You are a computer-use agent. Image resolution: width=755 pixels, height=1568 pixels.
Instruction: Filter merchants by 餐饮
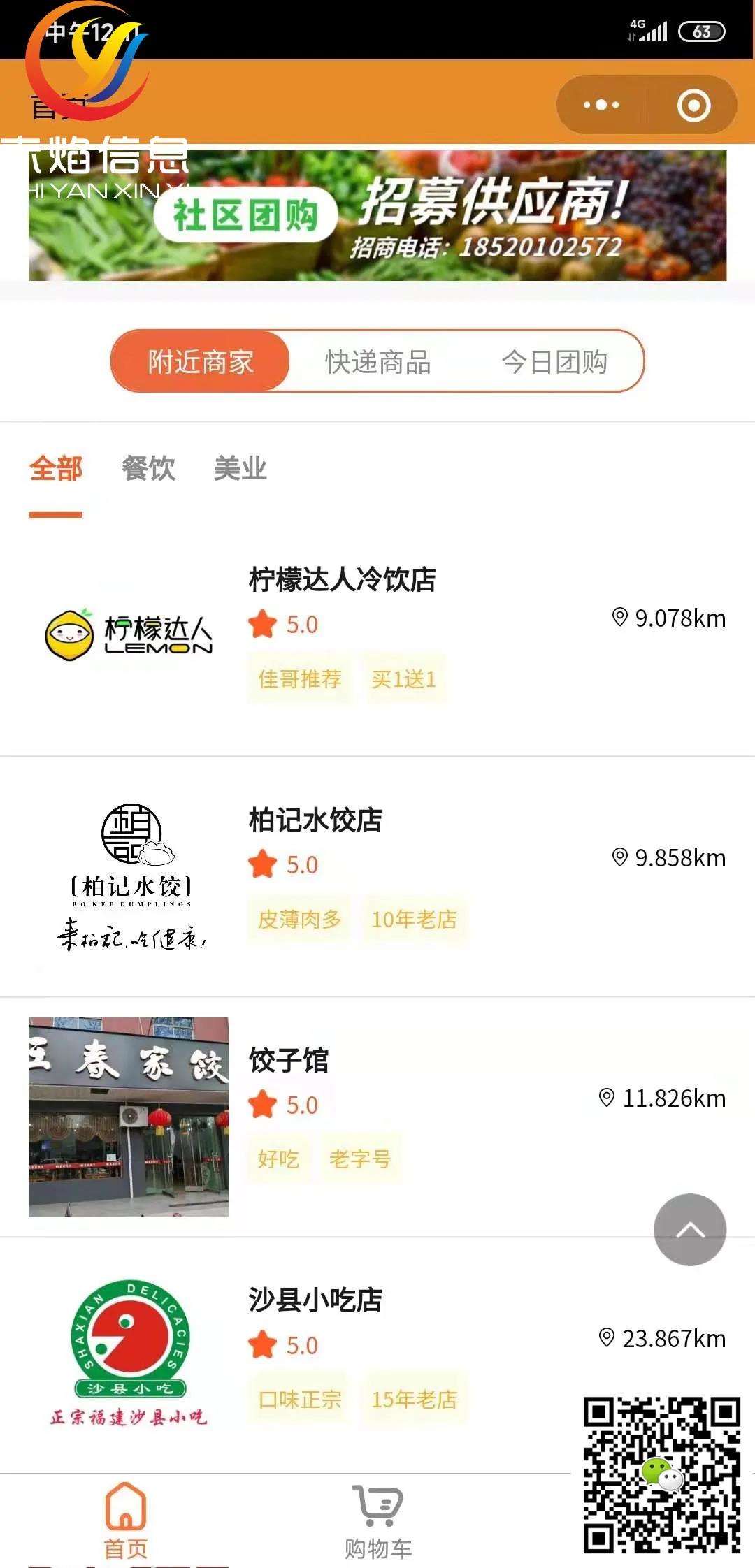[x=148, y=469]
